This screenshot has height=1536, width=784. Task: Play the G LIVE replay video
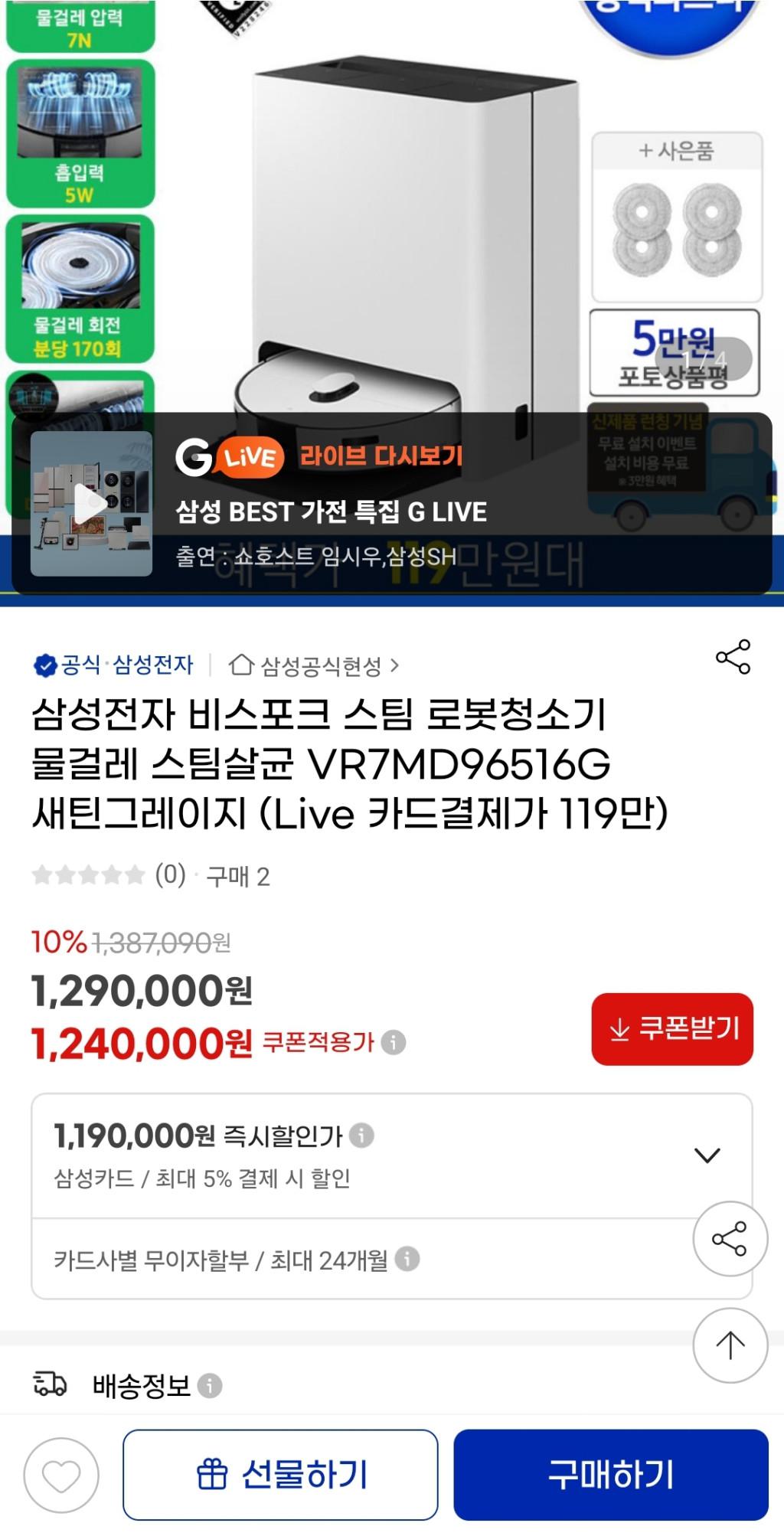[x=91, y=504]
